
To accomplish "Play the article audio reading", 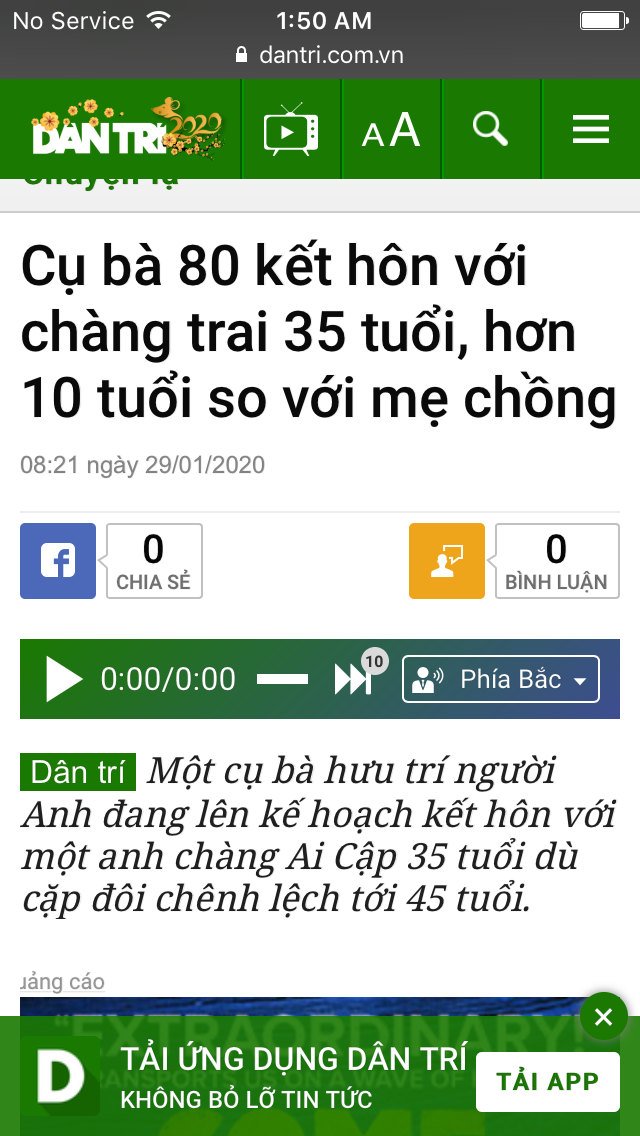I will 63,679.
